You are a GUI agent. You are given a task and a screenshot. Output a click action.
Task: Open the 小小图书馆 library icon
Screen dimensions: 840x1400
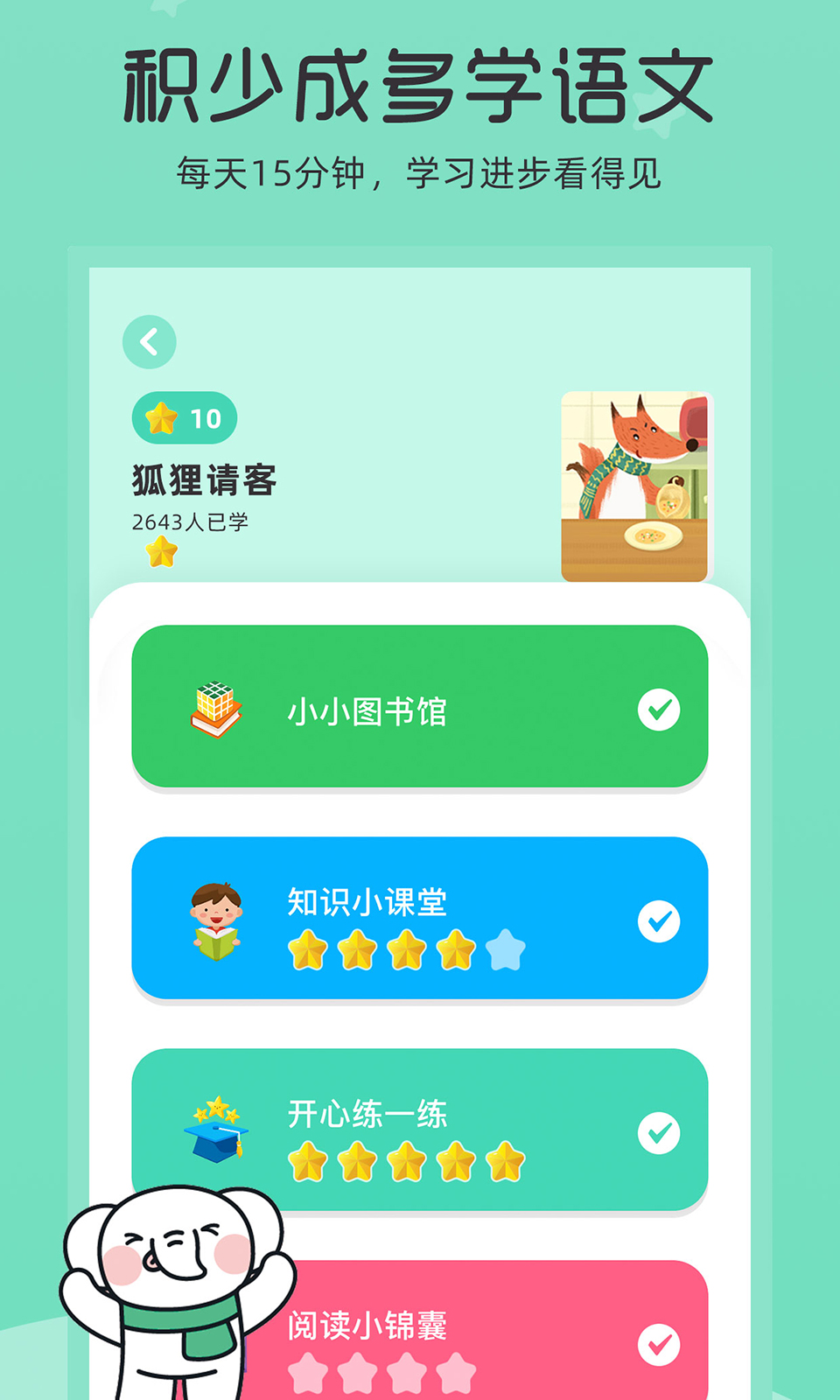pos(217,709)
